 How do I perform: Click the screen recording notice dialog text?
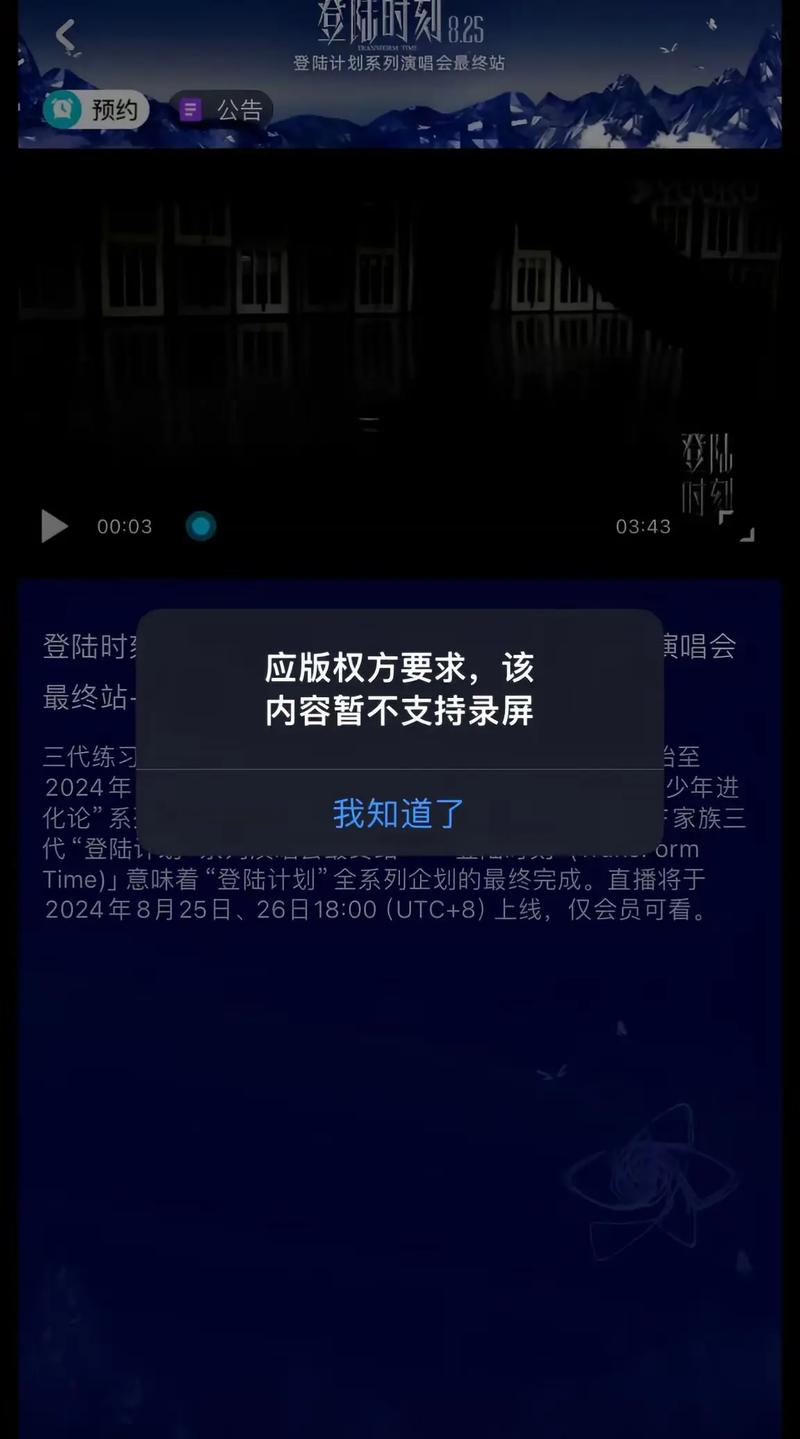pos(400,690)
